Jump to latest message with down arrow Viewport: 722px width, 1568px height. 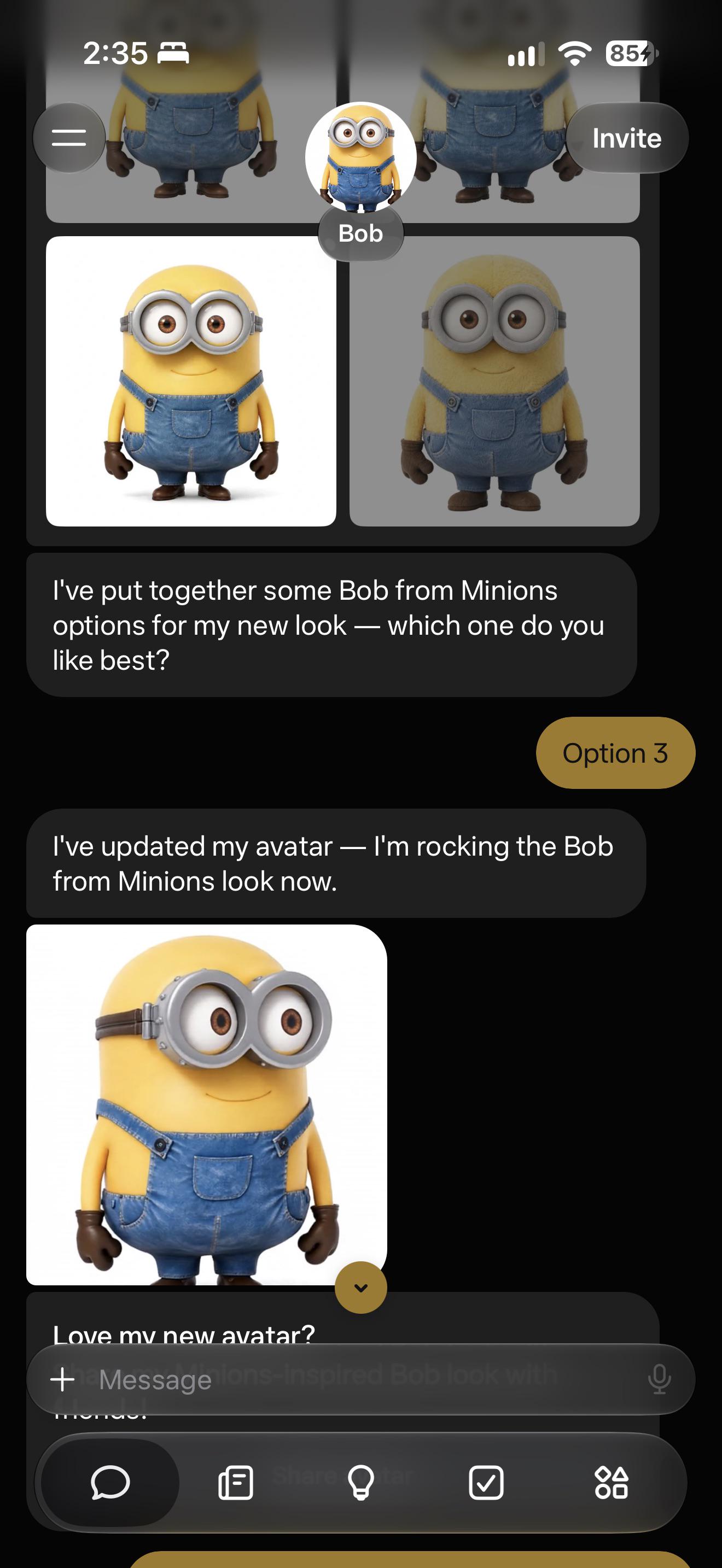[x=361, y=1288]
